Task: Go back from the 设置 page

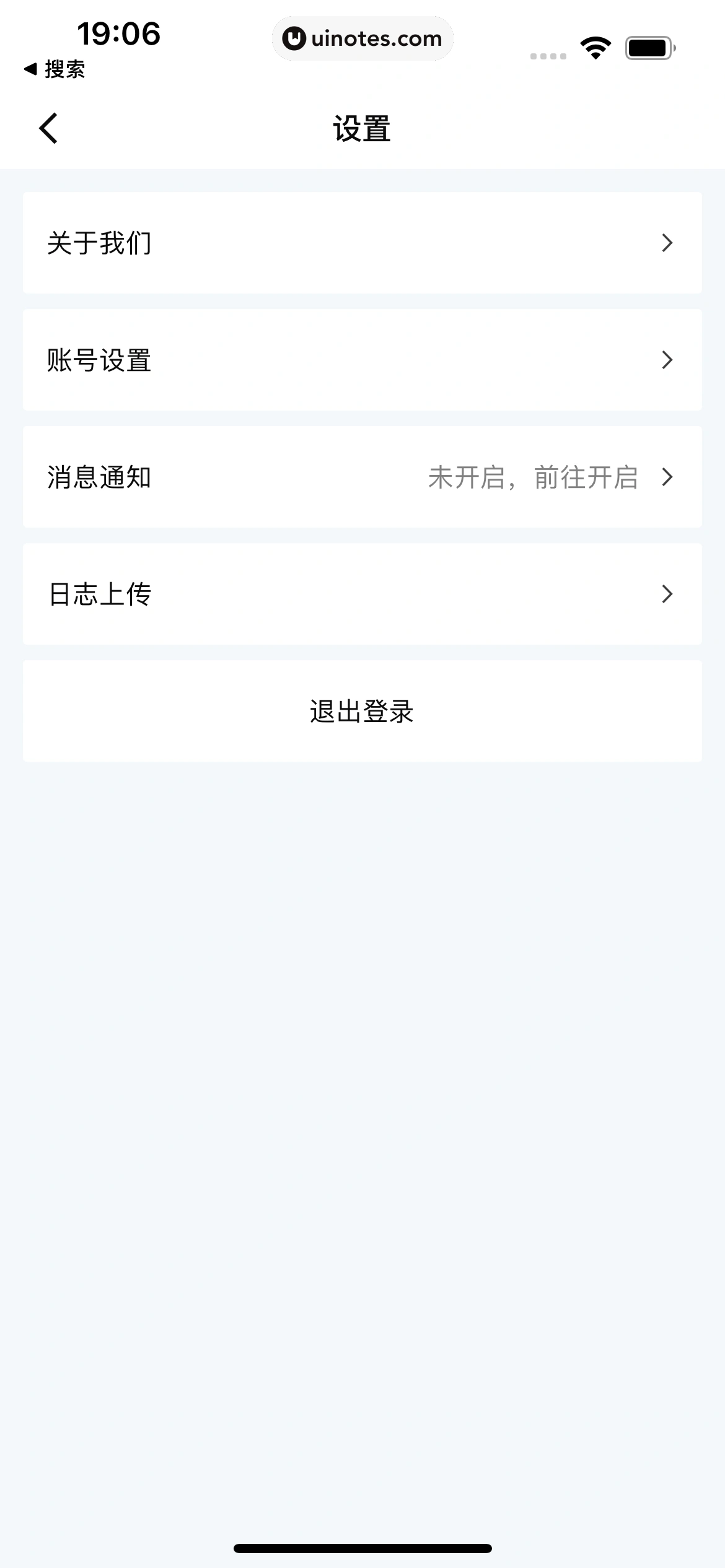Action: click(x=48, y=129)
